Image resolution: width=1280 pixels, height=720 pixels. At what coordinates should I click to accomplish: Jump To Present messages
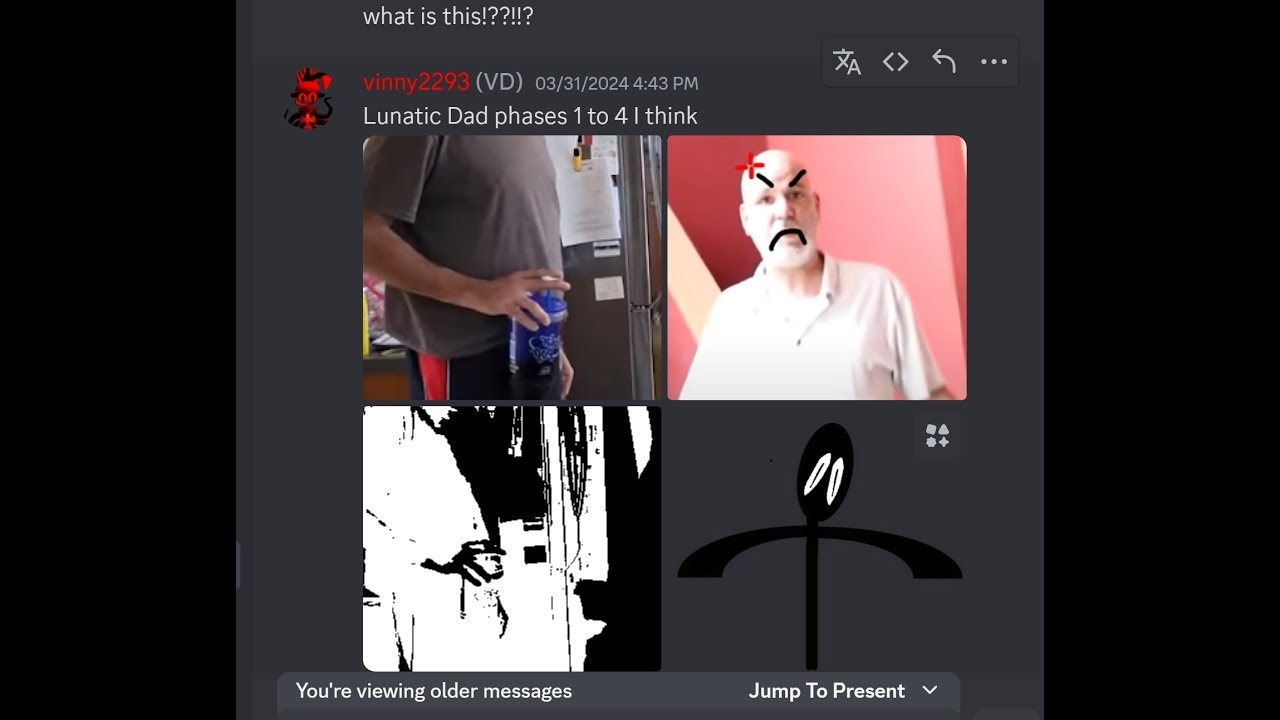point(842,691)
